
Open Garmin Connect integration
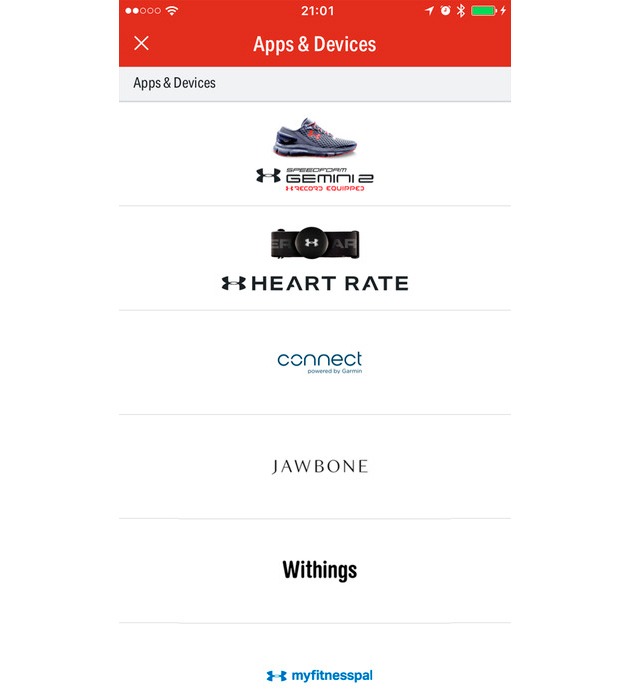click(318, 362)
